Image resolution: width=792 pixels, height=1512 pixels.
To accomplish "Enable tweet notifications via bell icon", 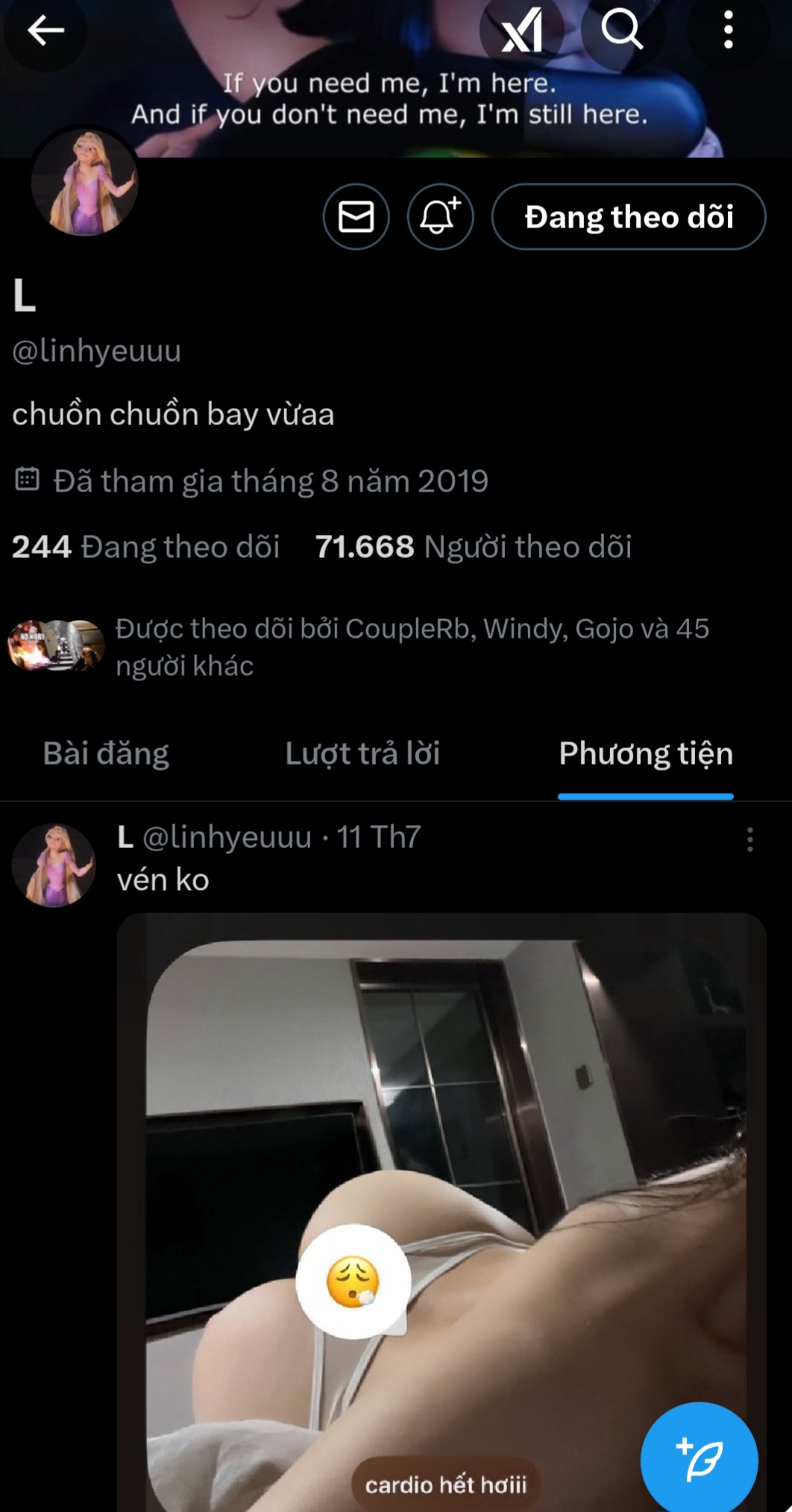I will 440,217.
